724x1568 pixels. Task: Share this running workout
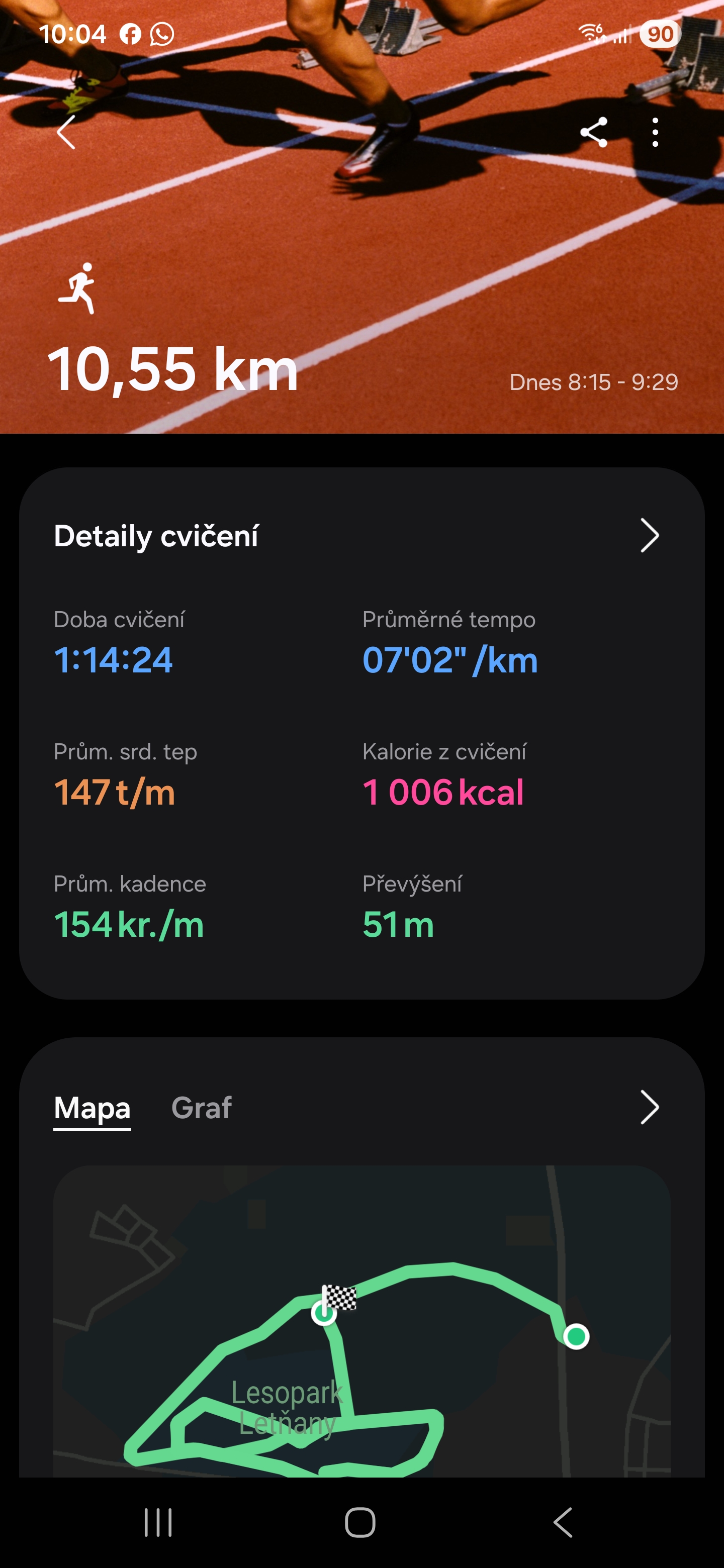594,132
